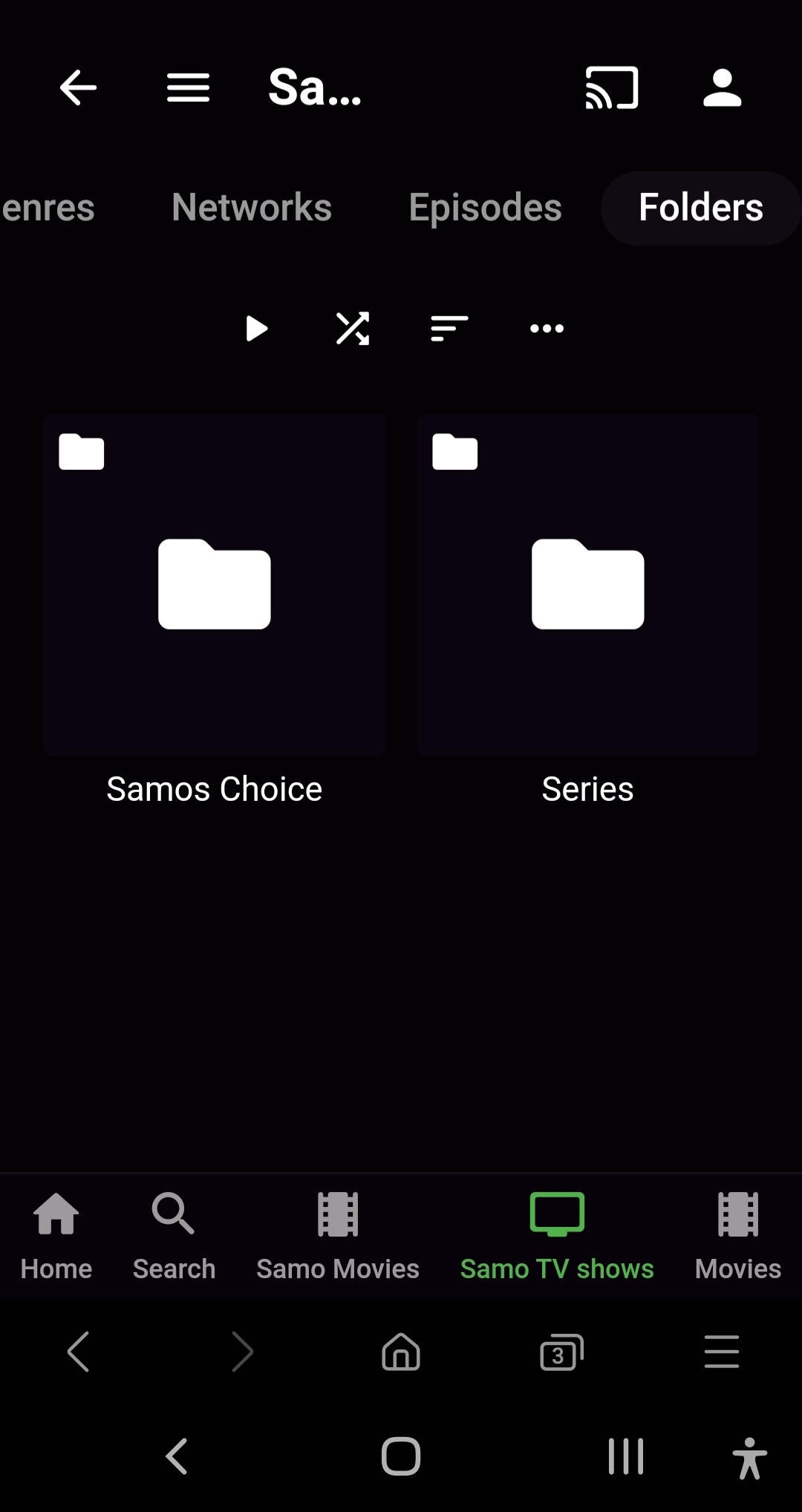
Task: Shuffle the folder contents
Action: click(x=352, y=328)
